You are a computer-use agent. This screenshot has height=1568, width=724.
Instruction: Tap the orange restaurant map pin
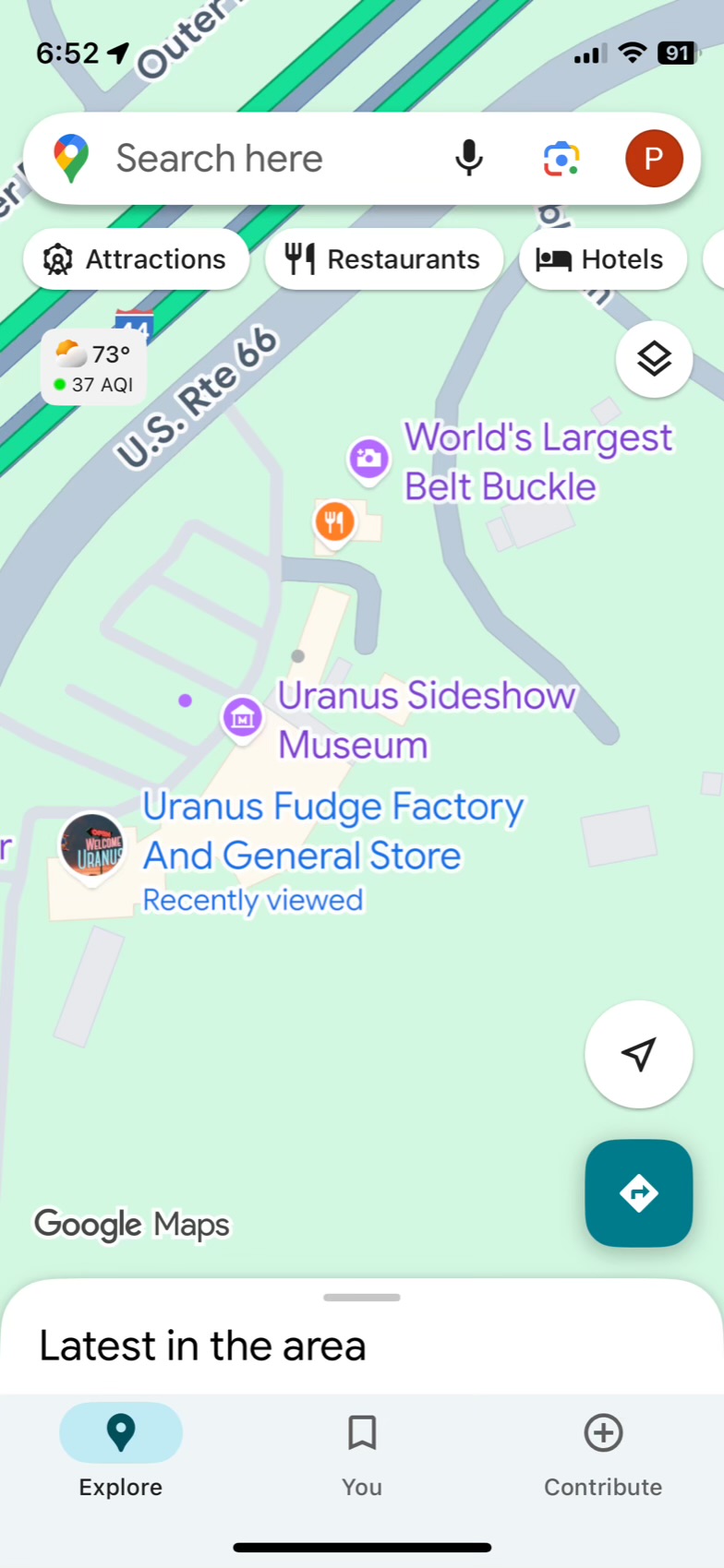(334, 523)
